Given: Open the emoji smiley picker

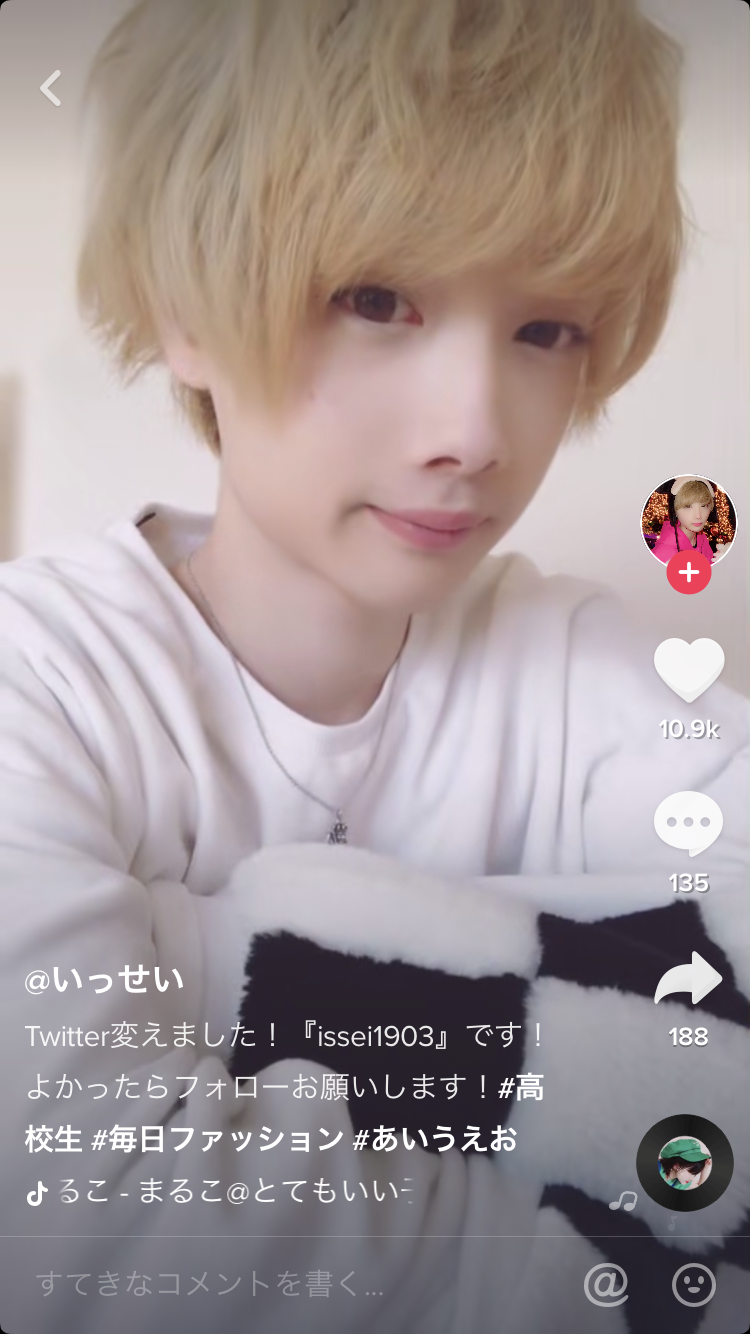Looking at the screenshot, I should point(693,1285).
